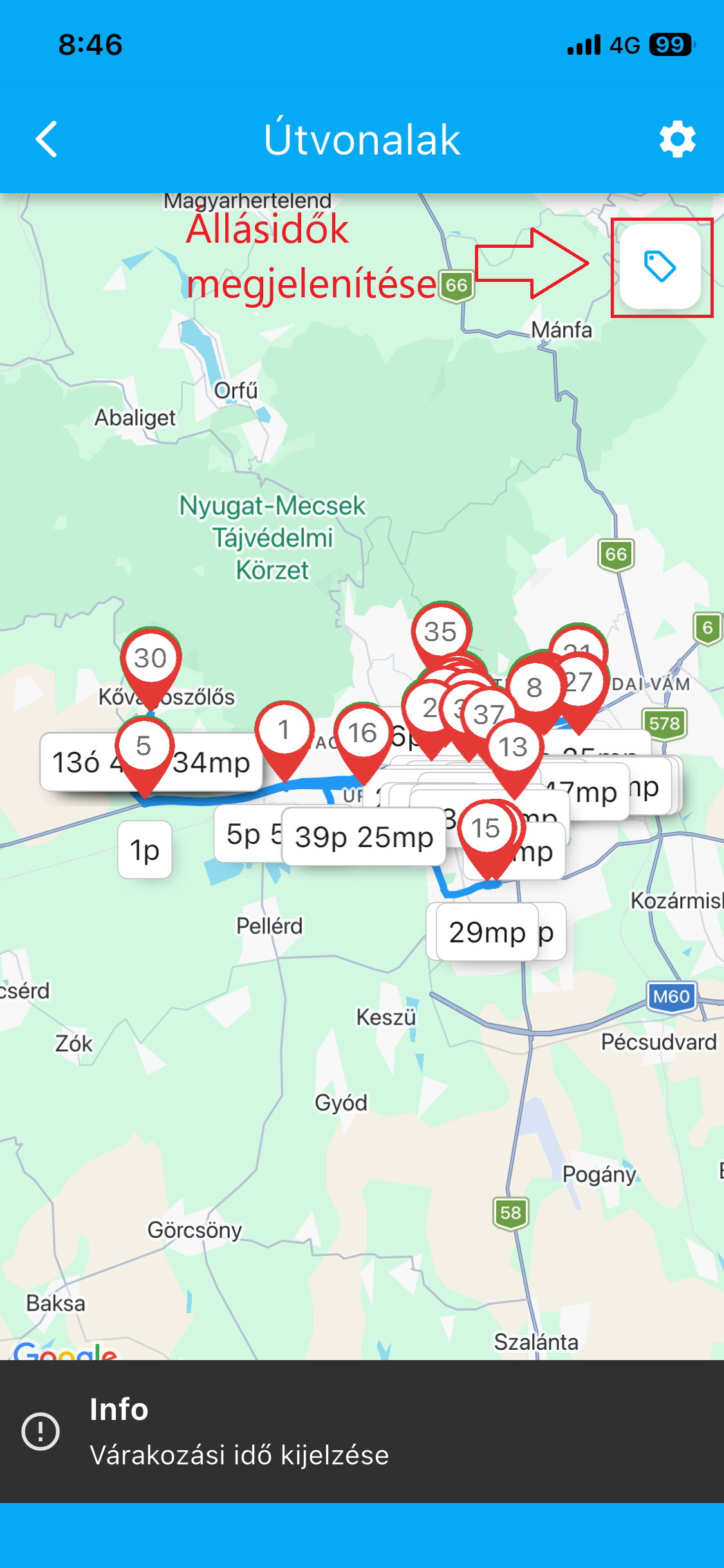
Task: Go back from the Útvonalak screen
Action: (x=46, y=139)
